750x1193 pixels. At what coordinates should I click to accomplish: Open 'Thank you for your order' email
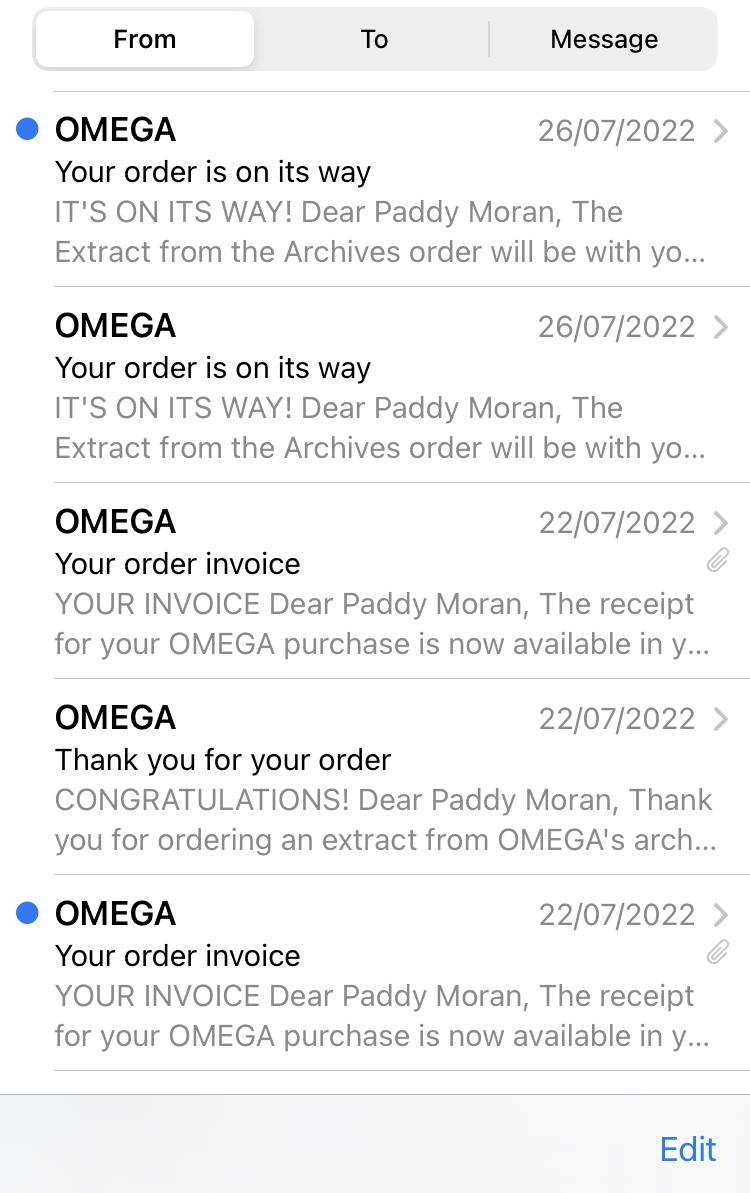pos(380,778)
